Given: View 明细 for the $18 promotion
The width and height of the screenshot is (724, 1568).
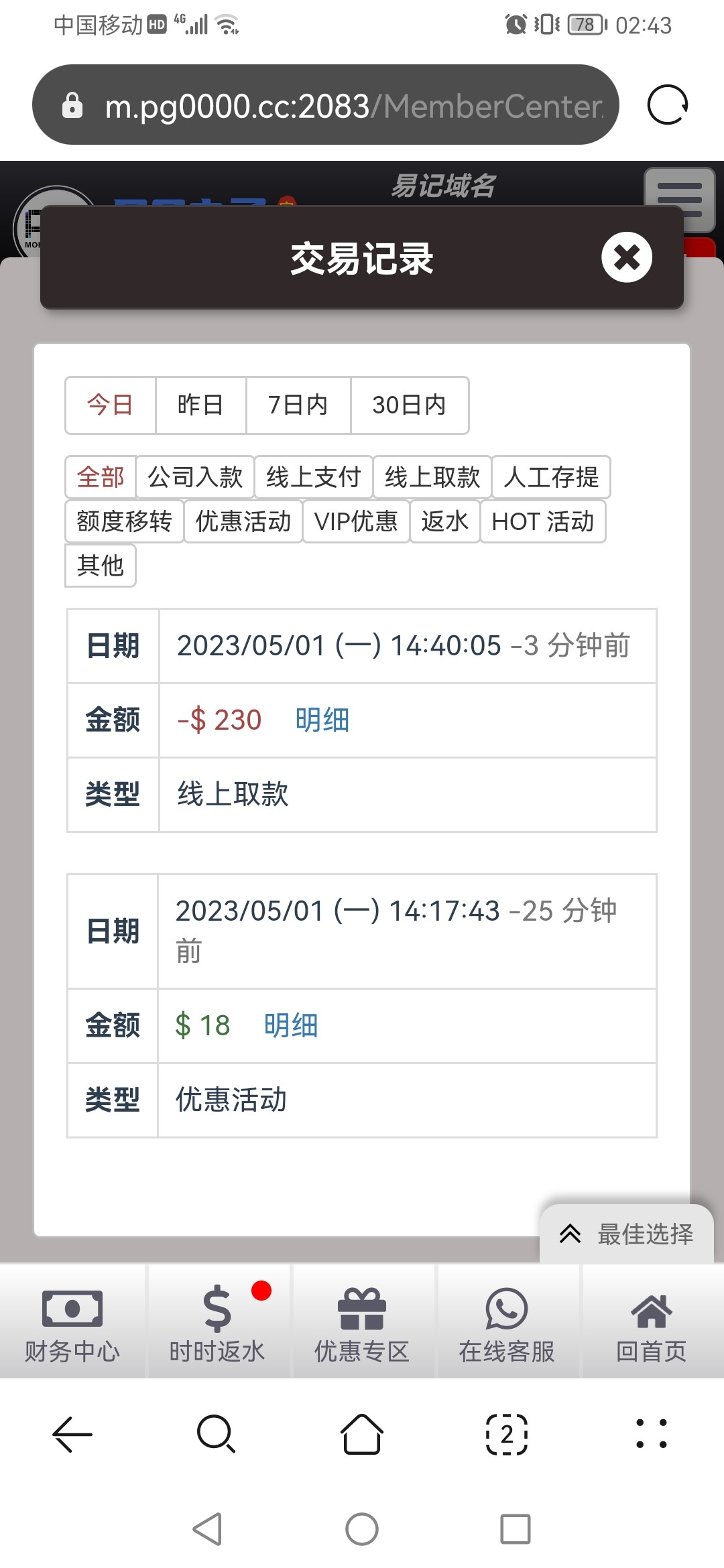Looking at the screenshot, I should coord(291,1025).
